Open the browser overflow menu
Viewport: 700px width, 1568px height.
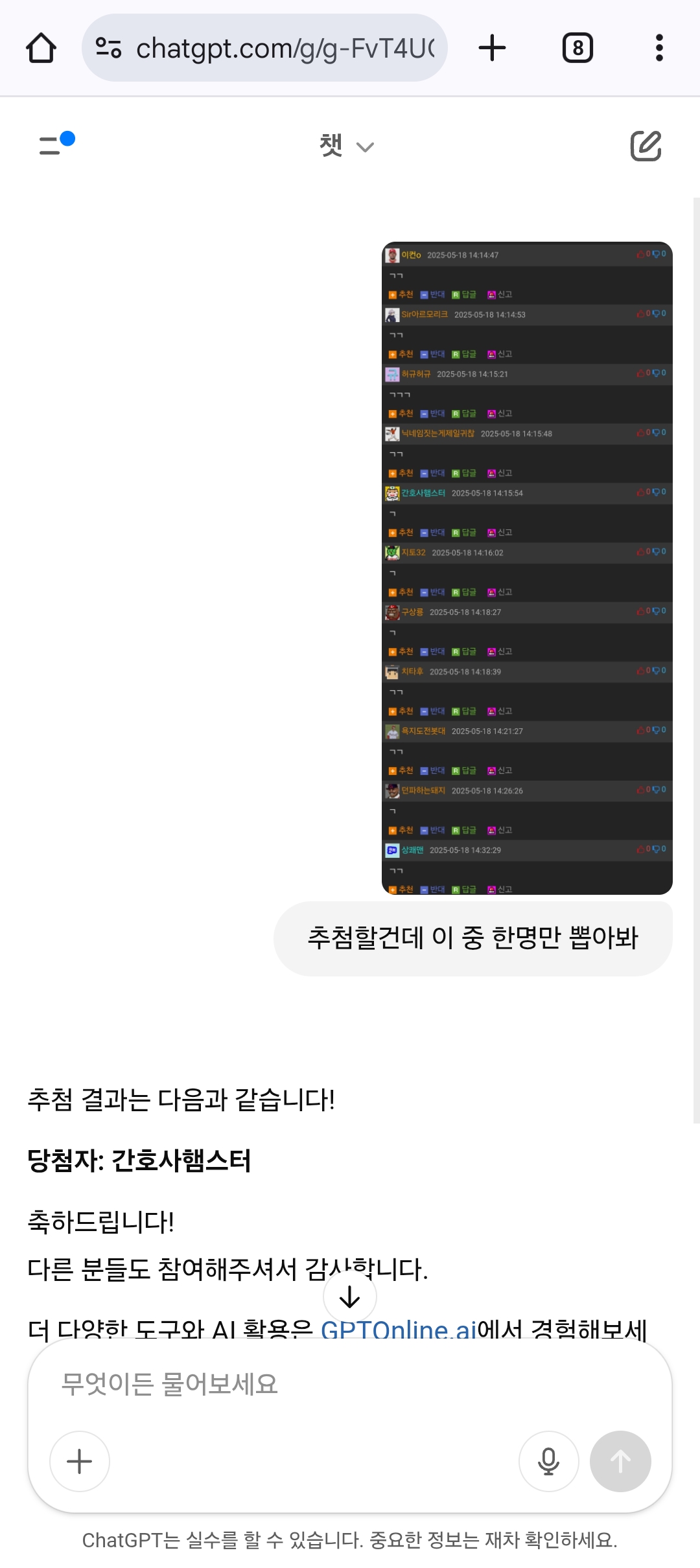[659, 48]
